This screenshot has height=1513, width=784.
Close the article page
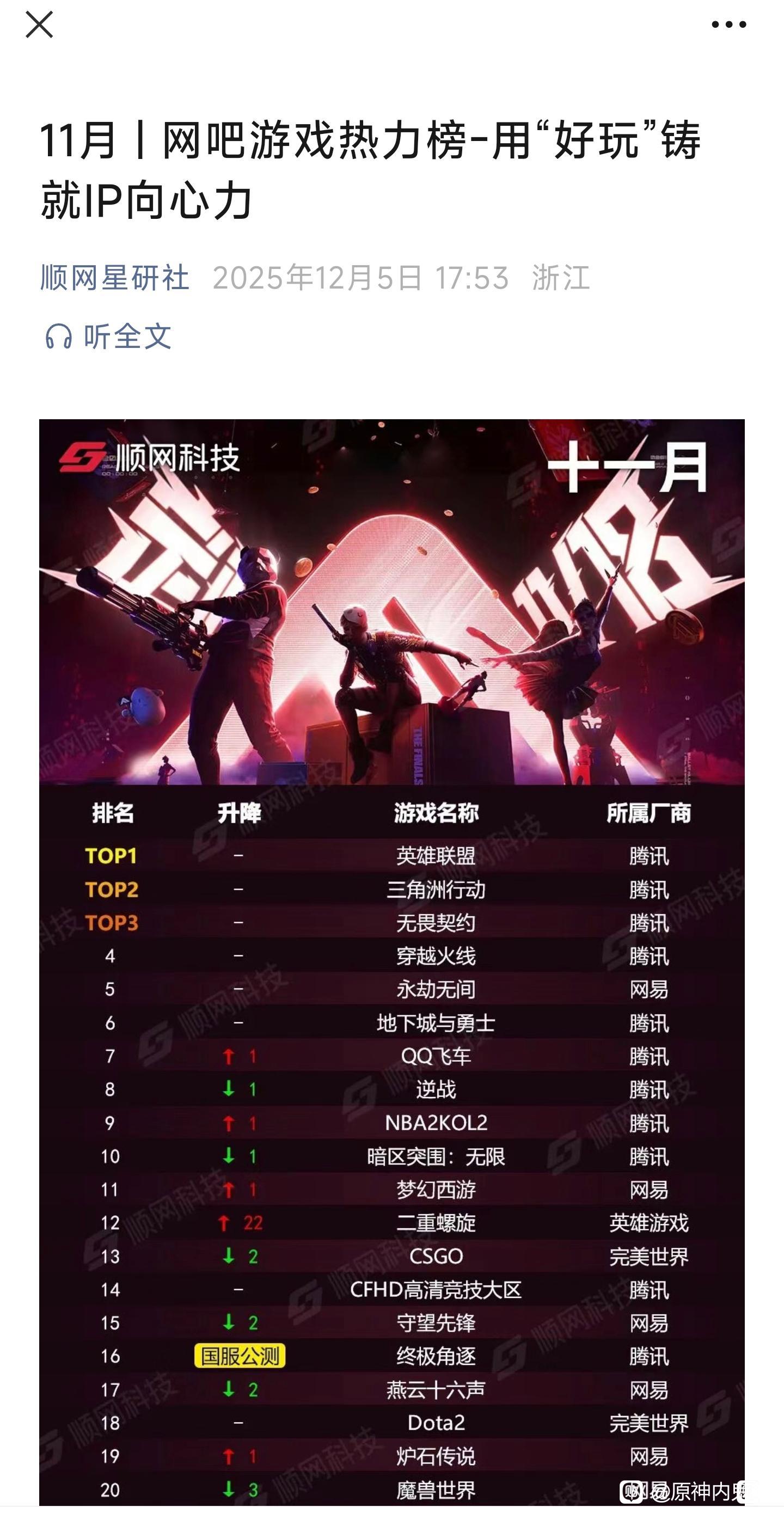39,24
